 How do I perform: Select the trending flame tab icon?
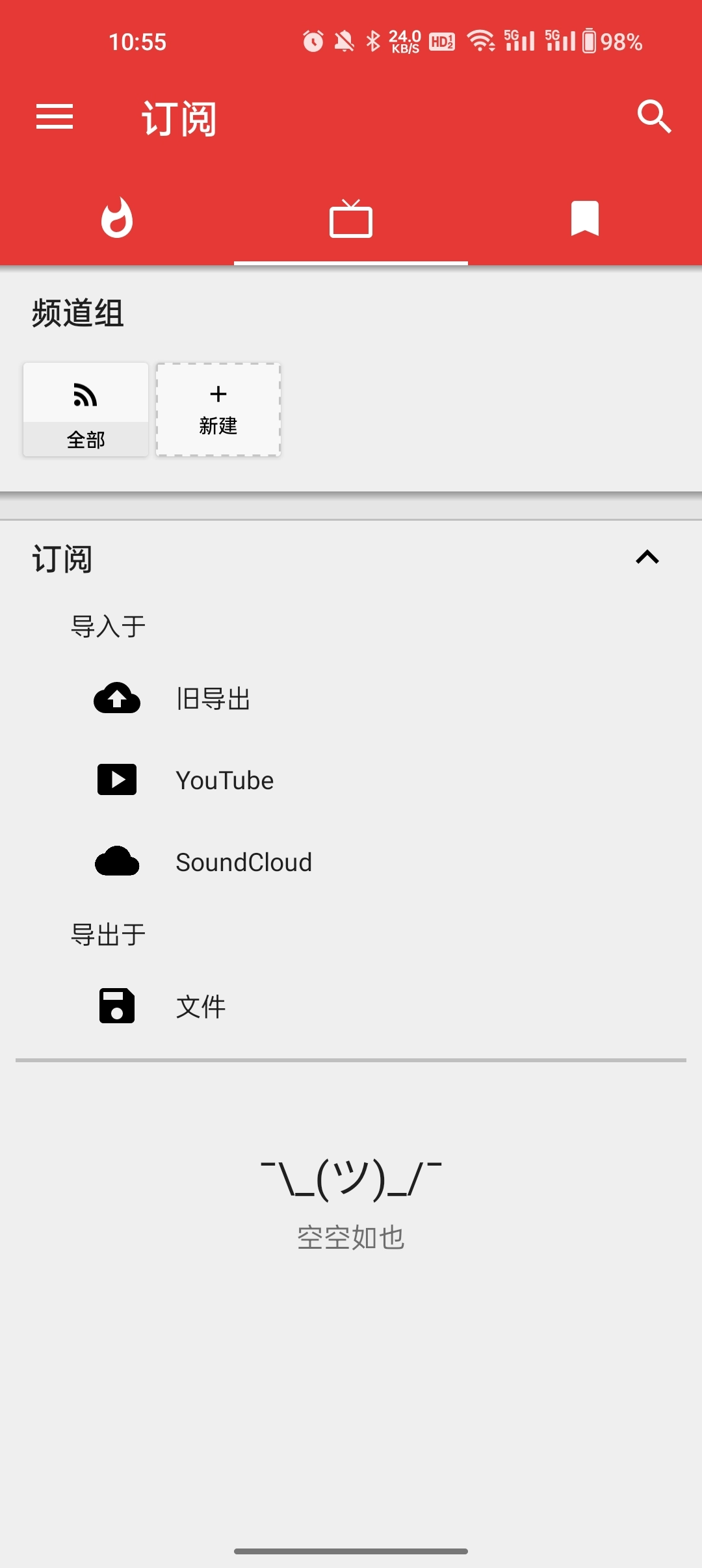pos(117,219)
